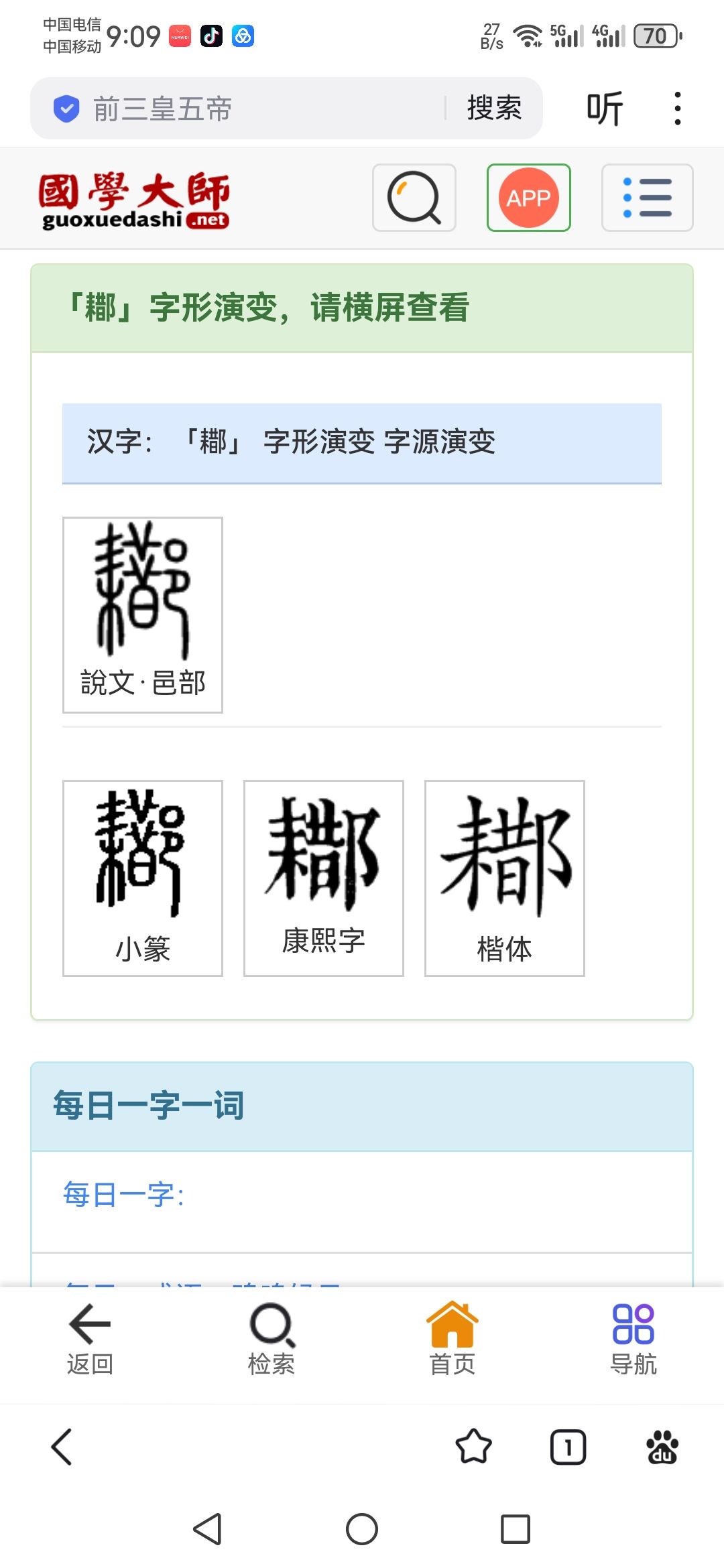724x1568 pixels.
Task: Open the 說文·邑部 glyph image
Action: click(142, 614)
